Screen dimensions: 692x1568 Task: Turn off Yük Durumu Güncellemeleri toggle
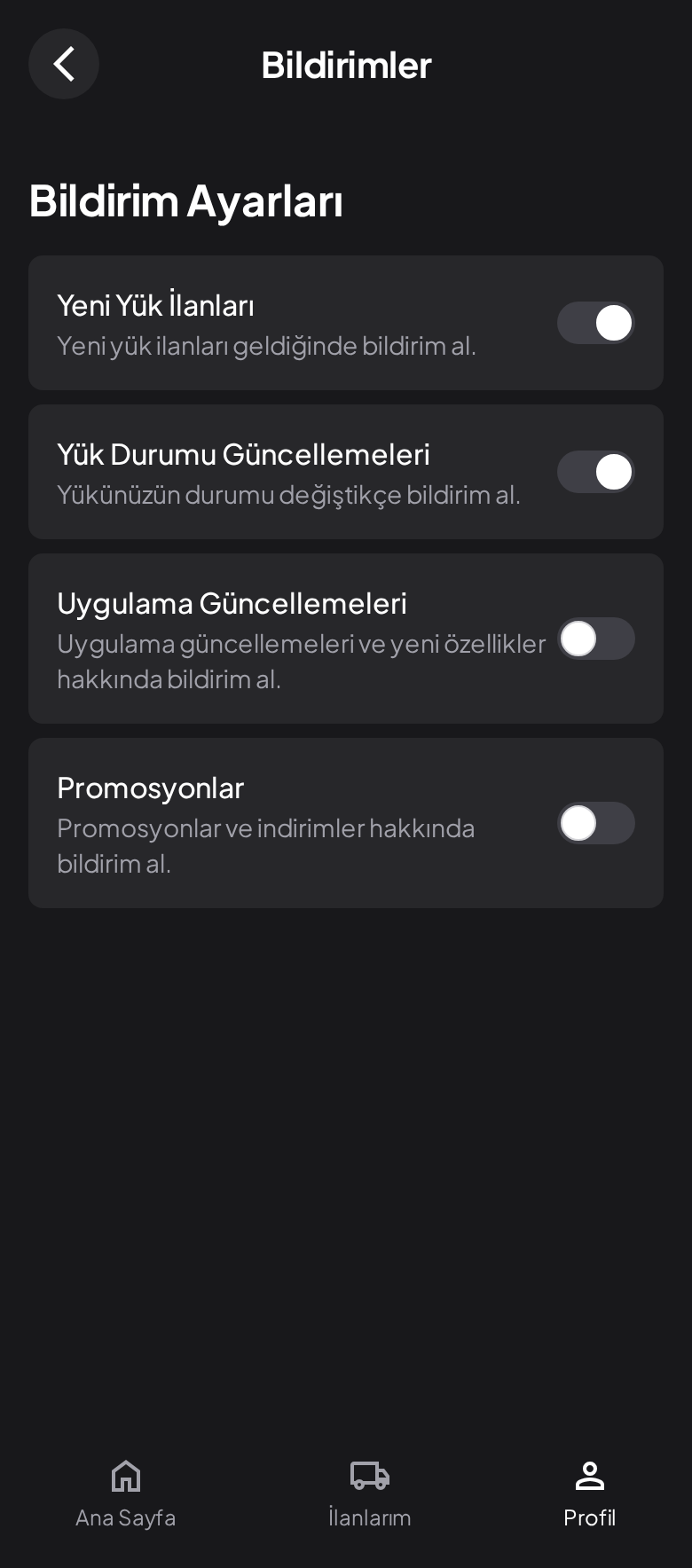pos(595,472)
